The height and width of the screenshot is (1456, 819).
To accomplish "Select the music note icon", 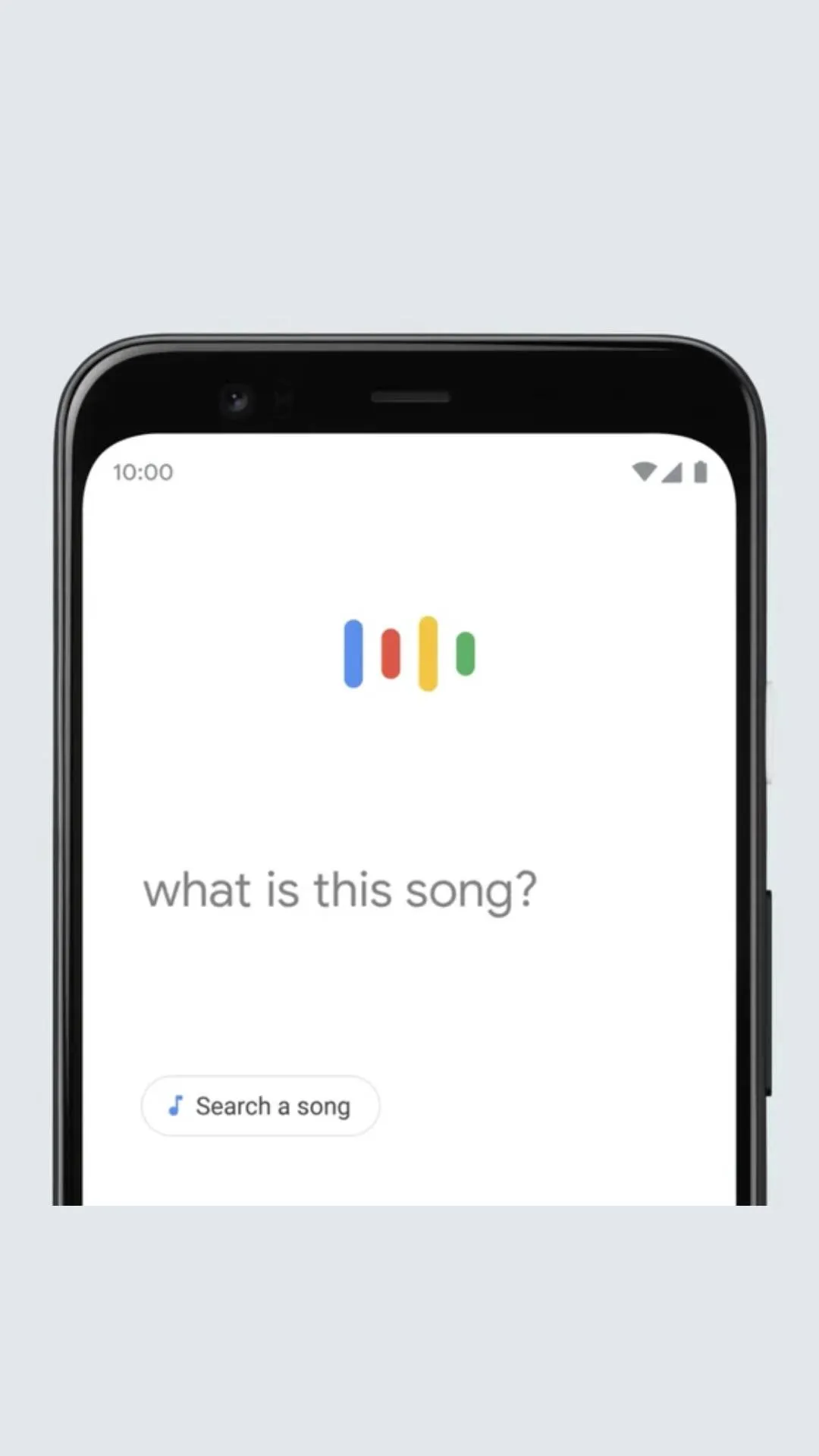I will pyautogui.click(x=175, y=1106).
